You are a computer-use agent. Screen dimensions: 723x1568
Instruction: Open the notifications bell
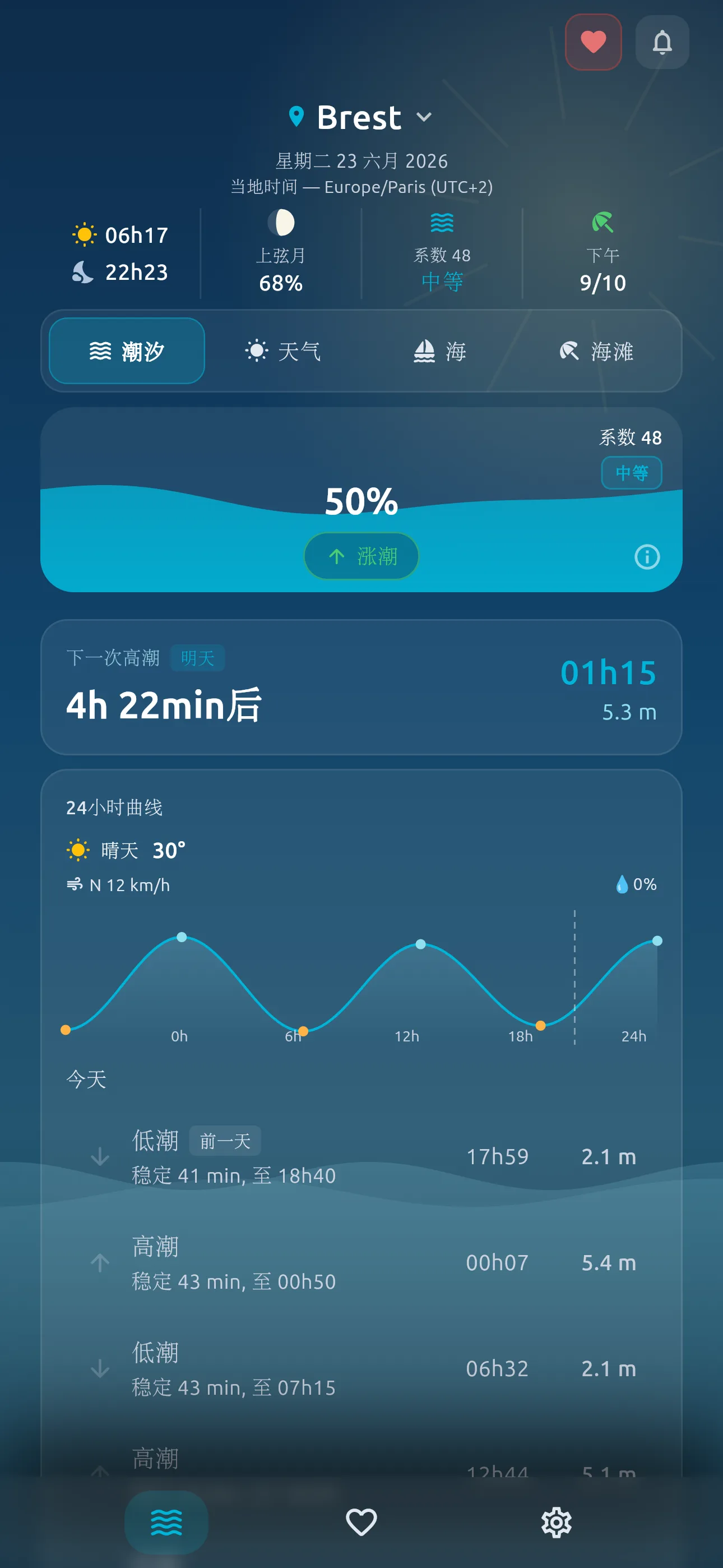point(662,42)
